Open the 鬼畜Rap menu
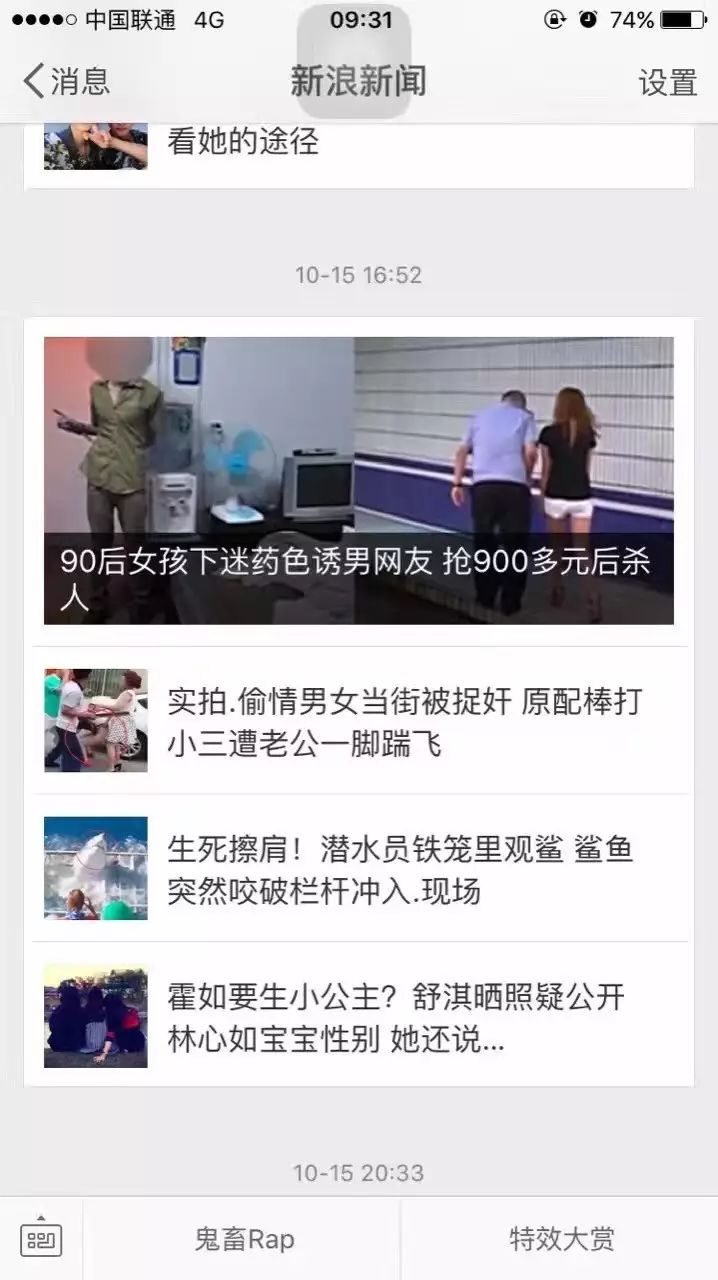This screenshot has width=718, height=1280. point(244,1240)
